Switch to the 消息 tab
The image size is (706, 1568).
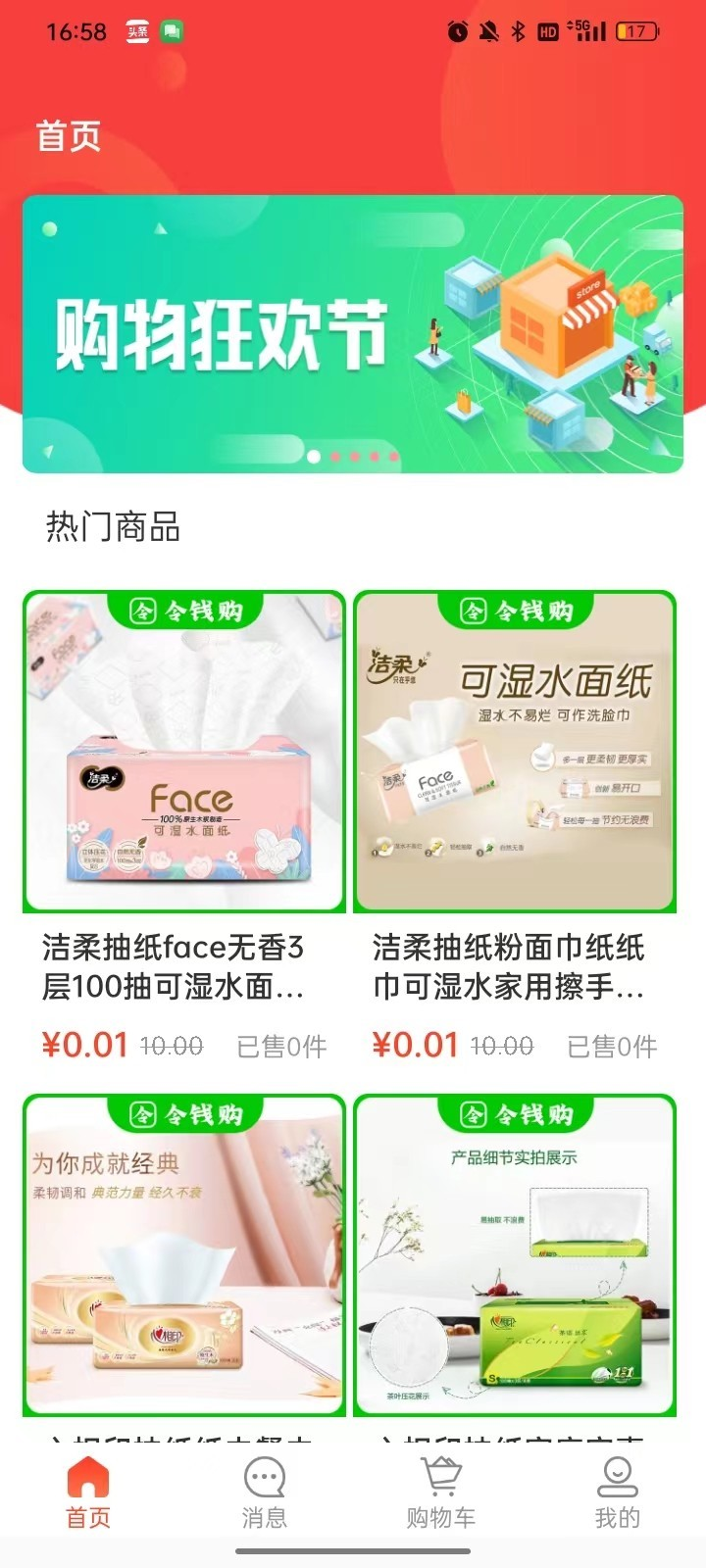pos(264,1494)
